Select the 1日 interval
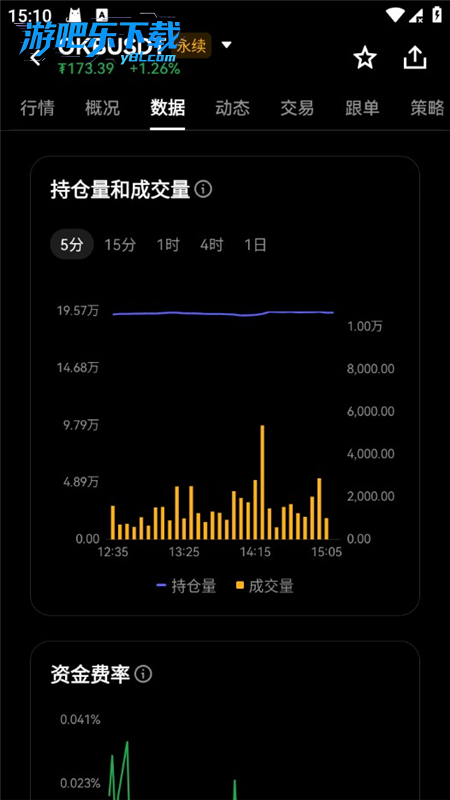 (x=255, y=245)
